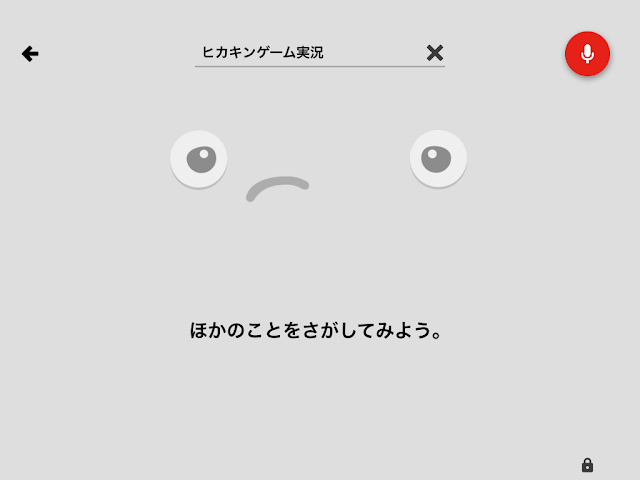Open the parental lock icon

[587, 465]
